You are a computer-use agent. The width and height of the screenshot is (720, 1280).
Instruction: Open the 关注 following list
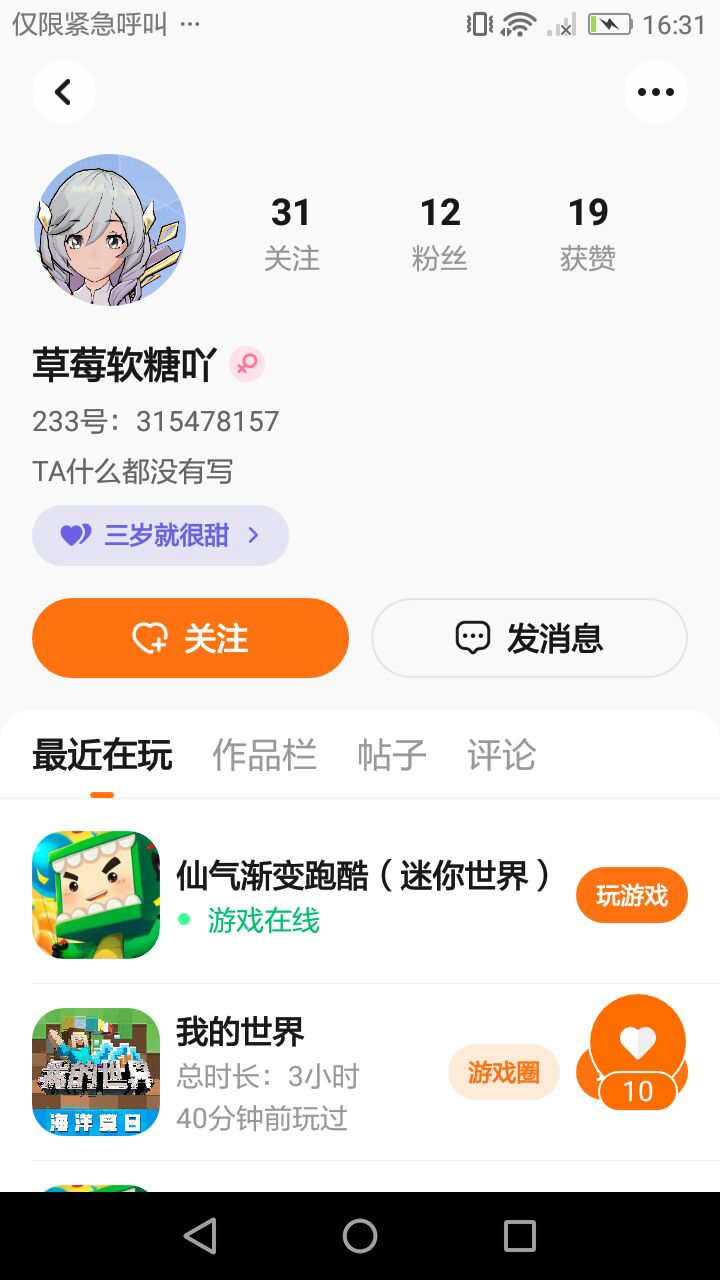291,232
